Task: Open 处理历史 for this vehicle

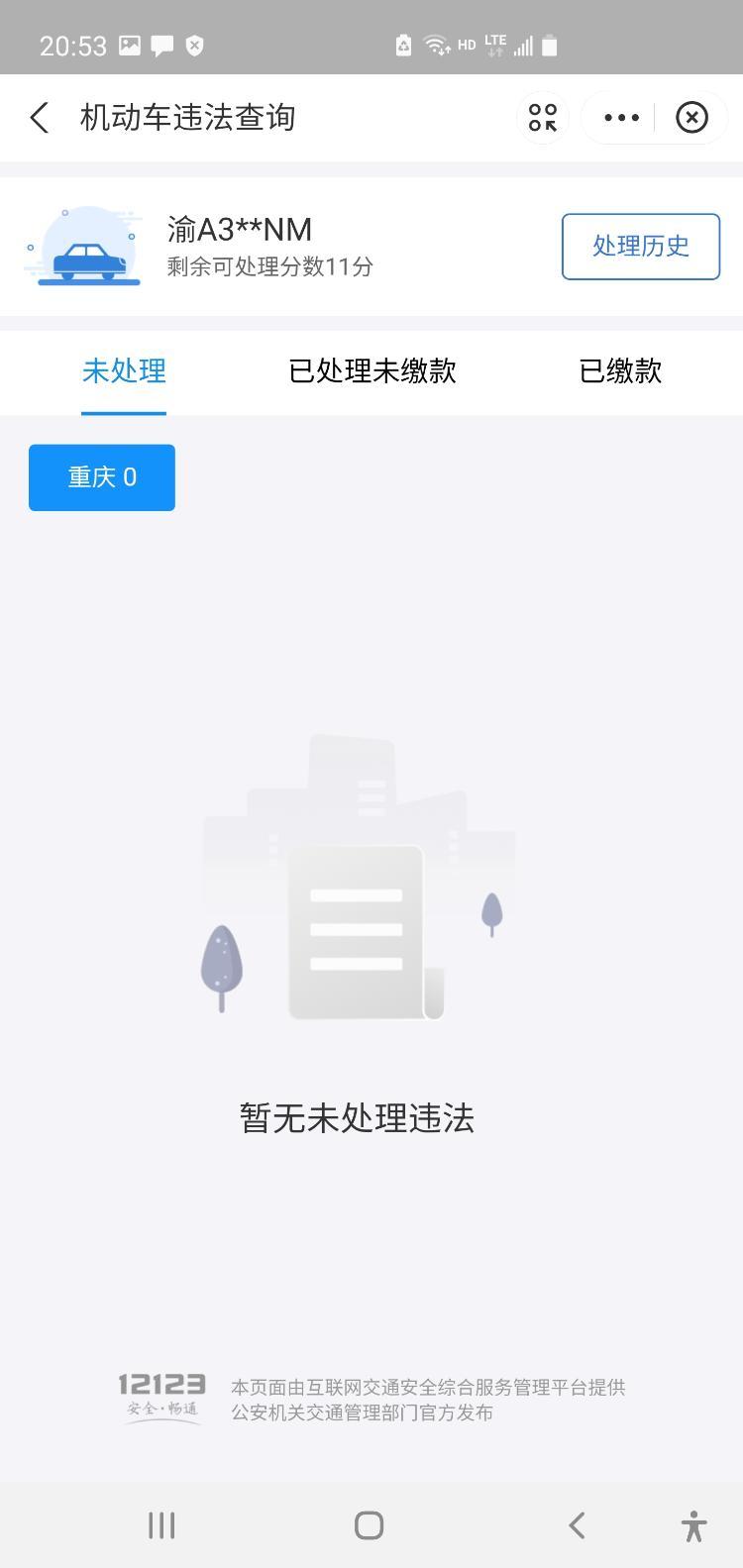Action: [x=641, y=247]
